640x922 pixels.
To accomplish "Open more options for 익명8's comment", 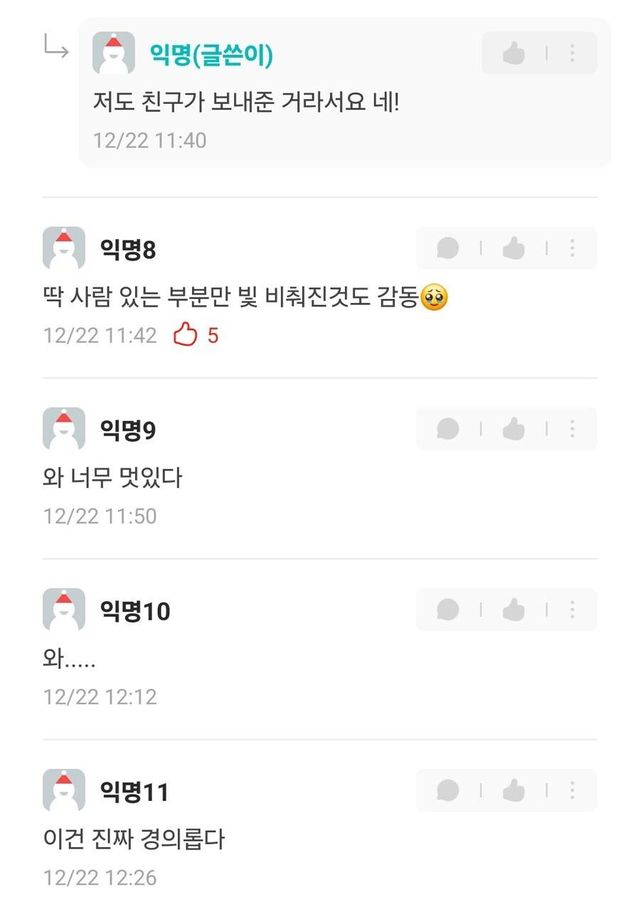I will coord(572,248).
